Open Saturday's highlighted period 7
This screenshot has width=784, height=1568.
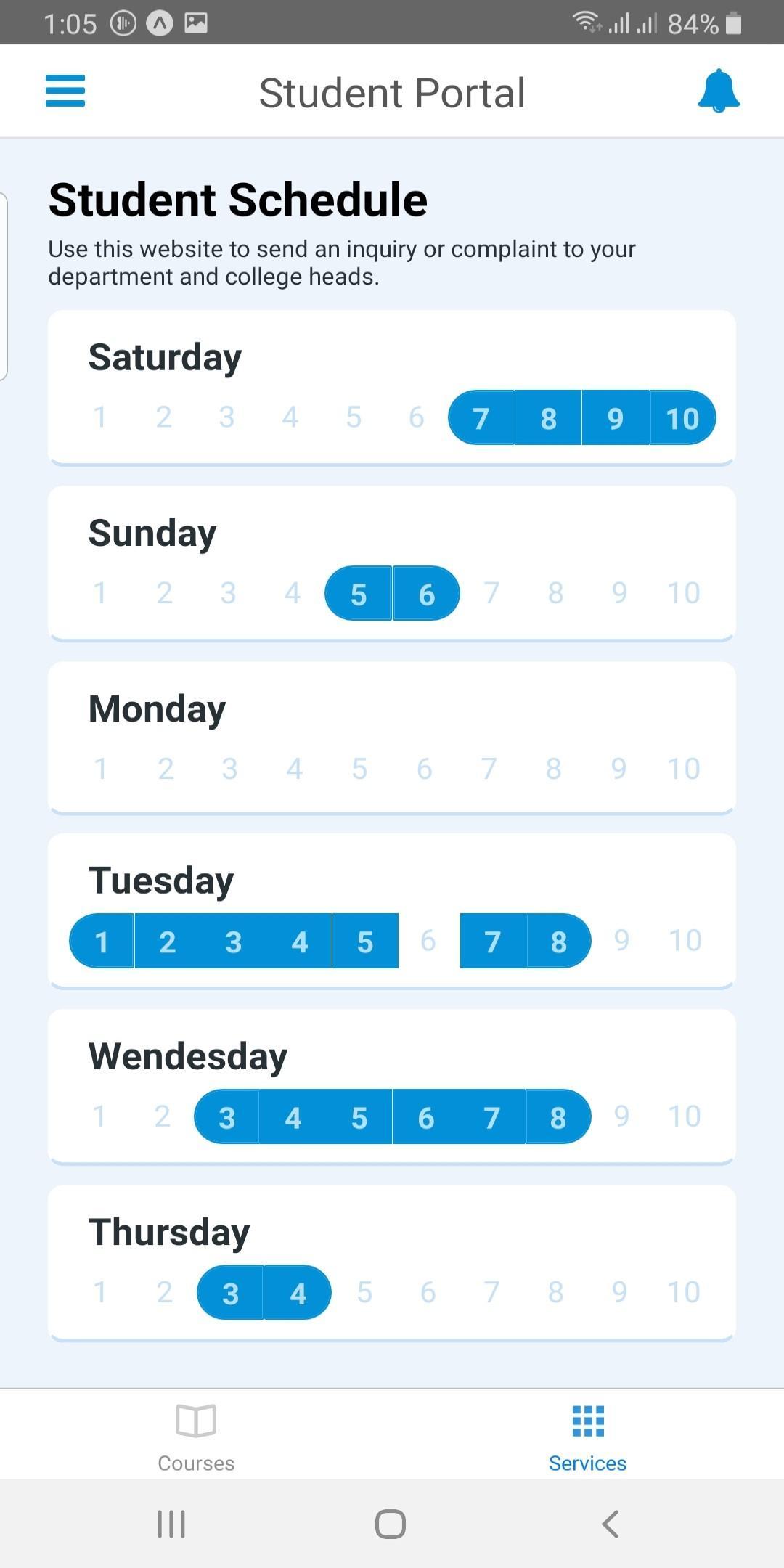pyautogui.click(x=481, y=418)
